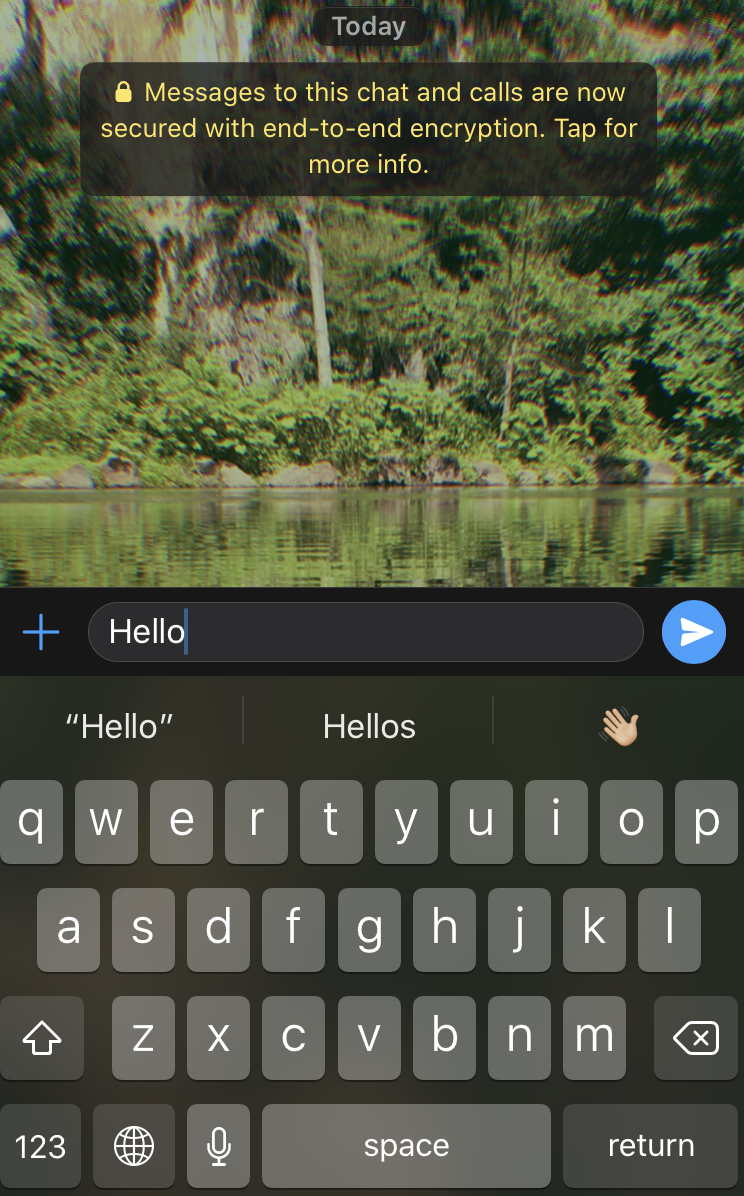744x1196 pixels.
Task: Open the end-to-end encryption info banner
Action: [368, 129]
